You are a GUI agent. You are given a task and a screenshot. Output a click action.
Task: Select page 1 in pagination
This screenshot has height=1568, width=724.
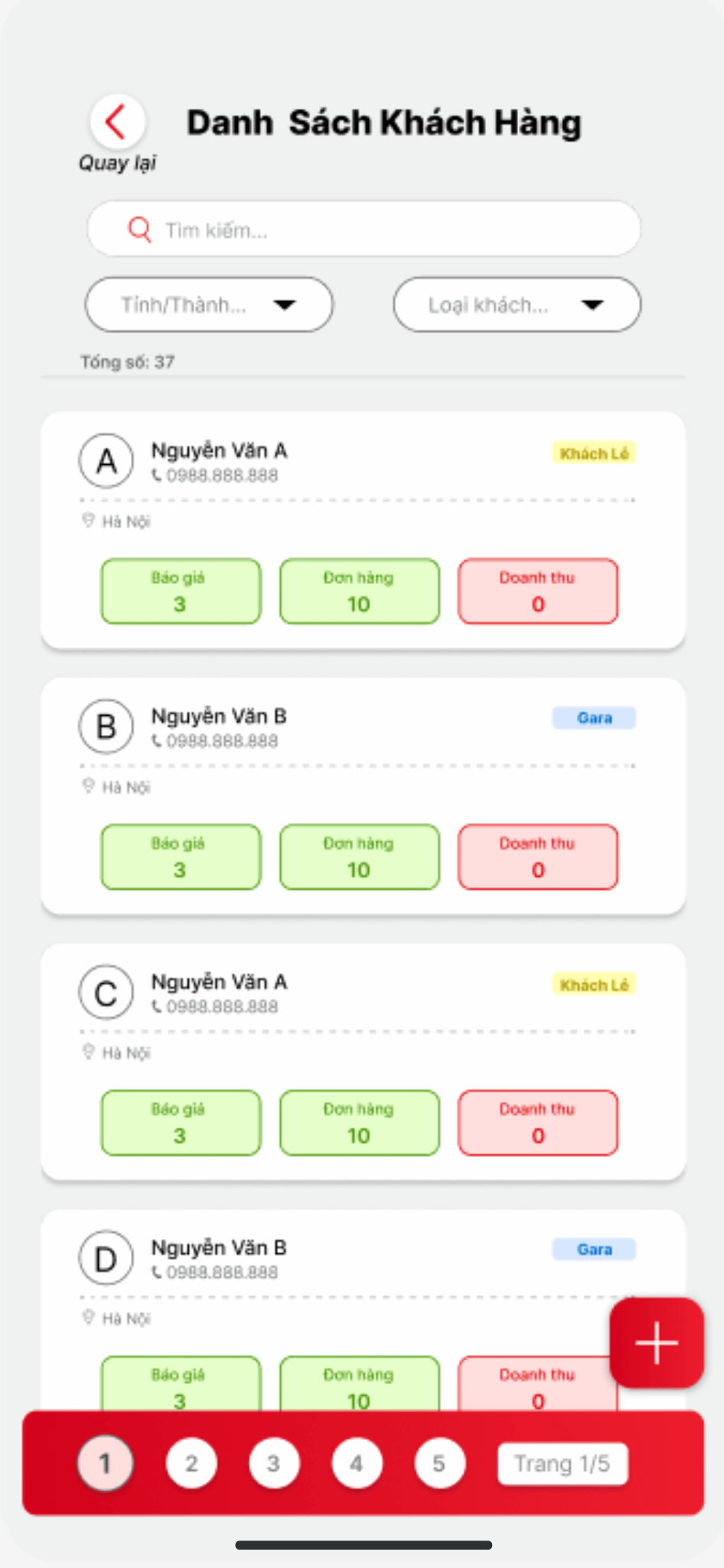106,1464
